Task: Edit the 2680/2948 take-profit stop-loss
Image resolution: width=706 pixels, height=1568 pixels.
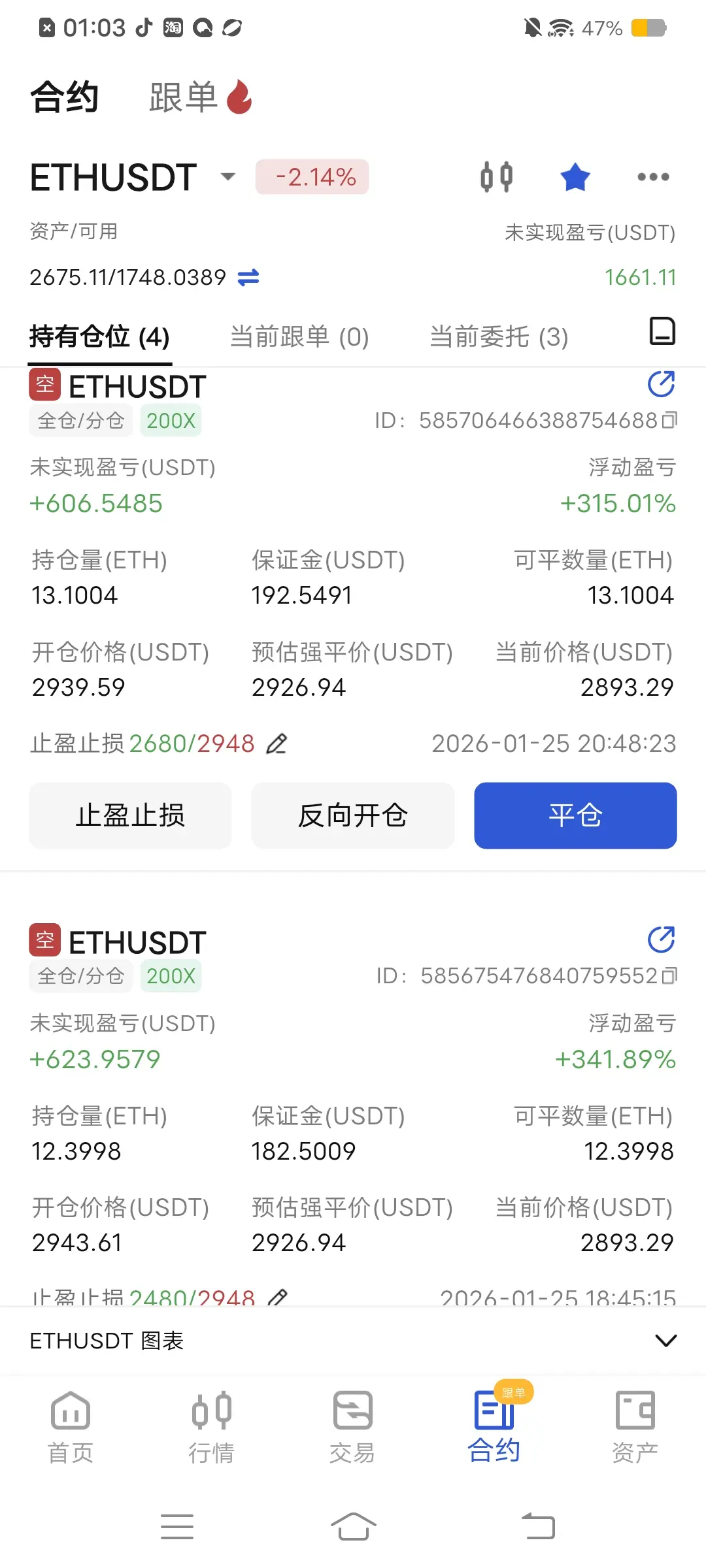Action: [x=277, y=743]
